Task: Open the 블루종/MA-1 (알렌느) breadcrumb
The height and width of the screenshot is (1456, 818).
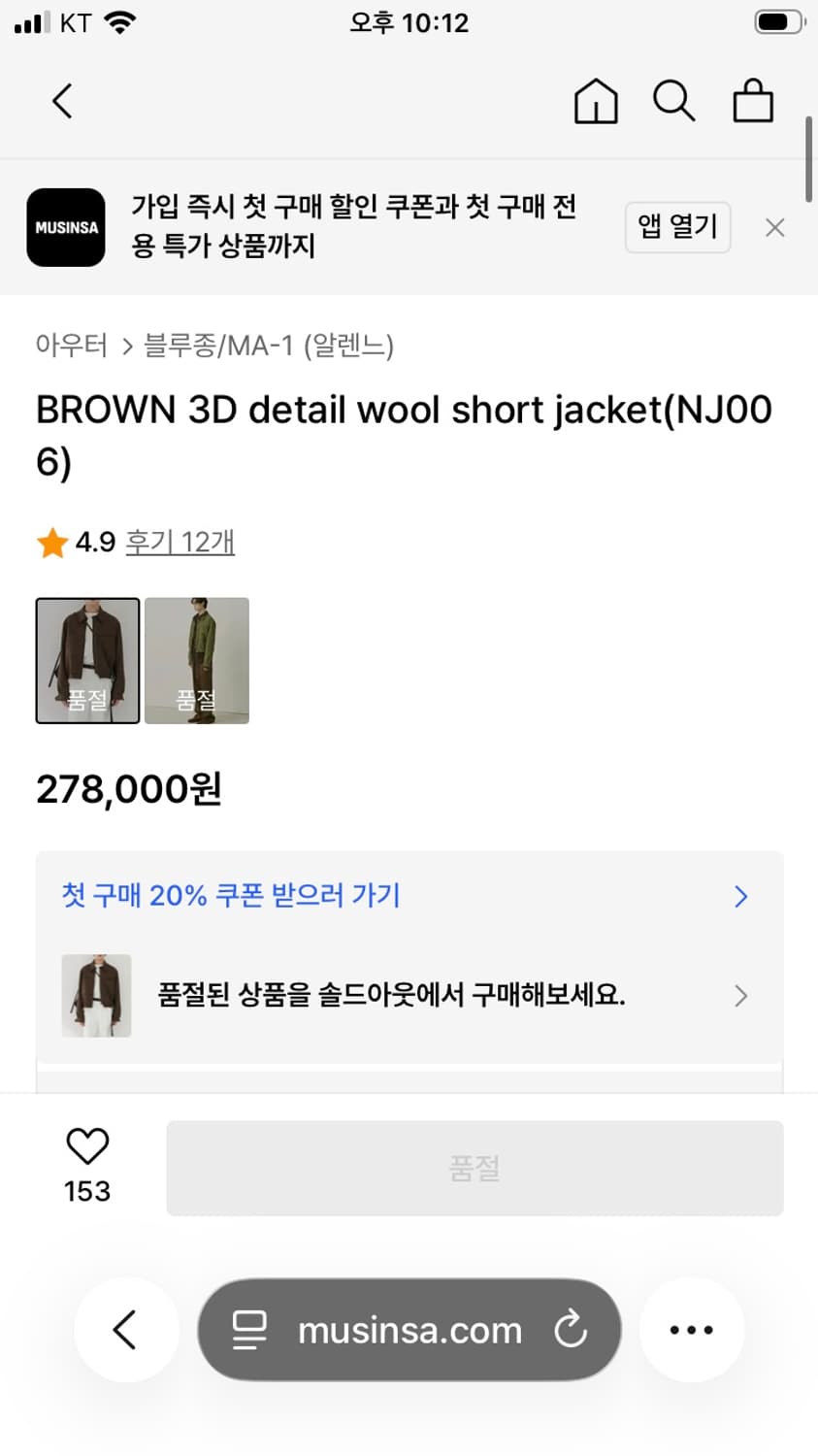Action: coord(267,346)
